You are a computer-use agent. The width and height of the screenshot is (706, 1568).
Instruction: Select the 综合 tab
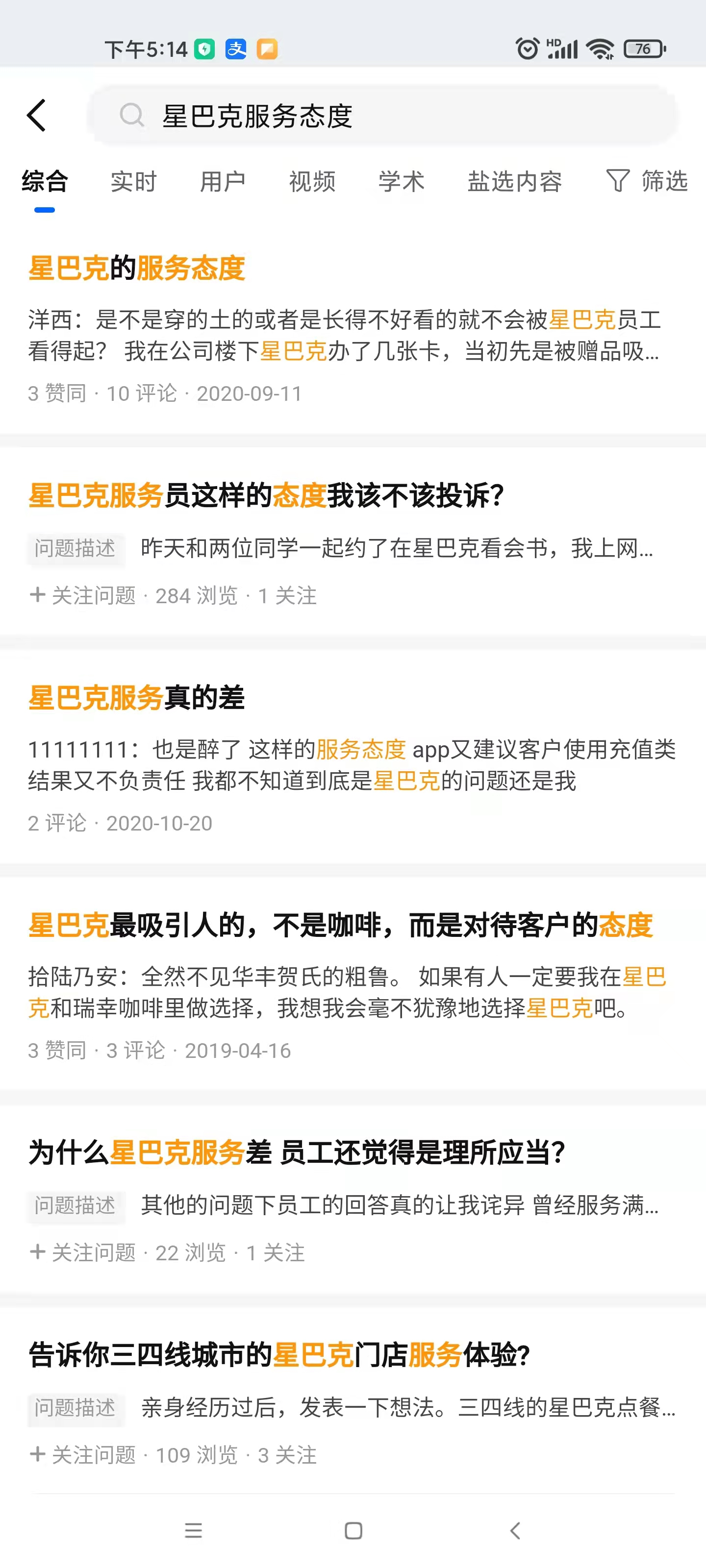coord(45,181)
